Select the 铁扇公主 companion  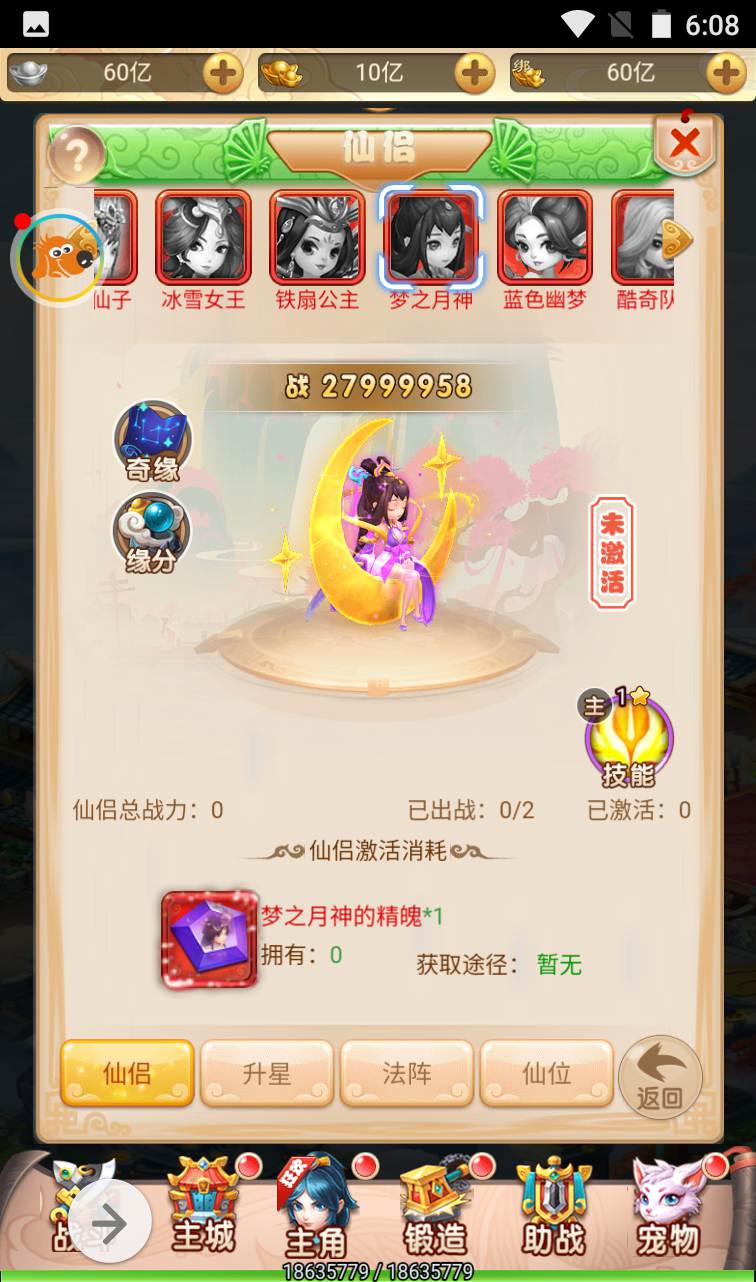[x=317, y=238]
